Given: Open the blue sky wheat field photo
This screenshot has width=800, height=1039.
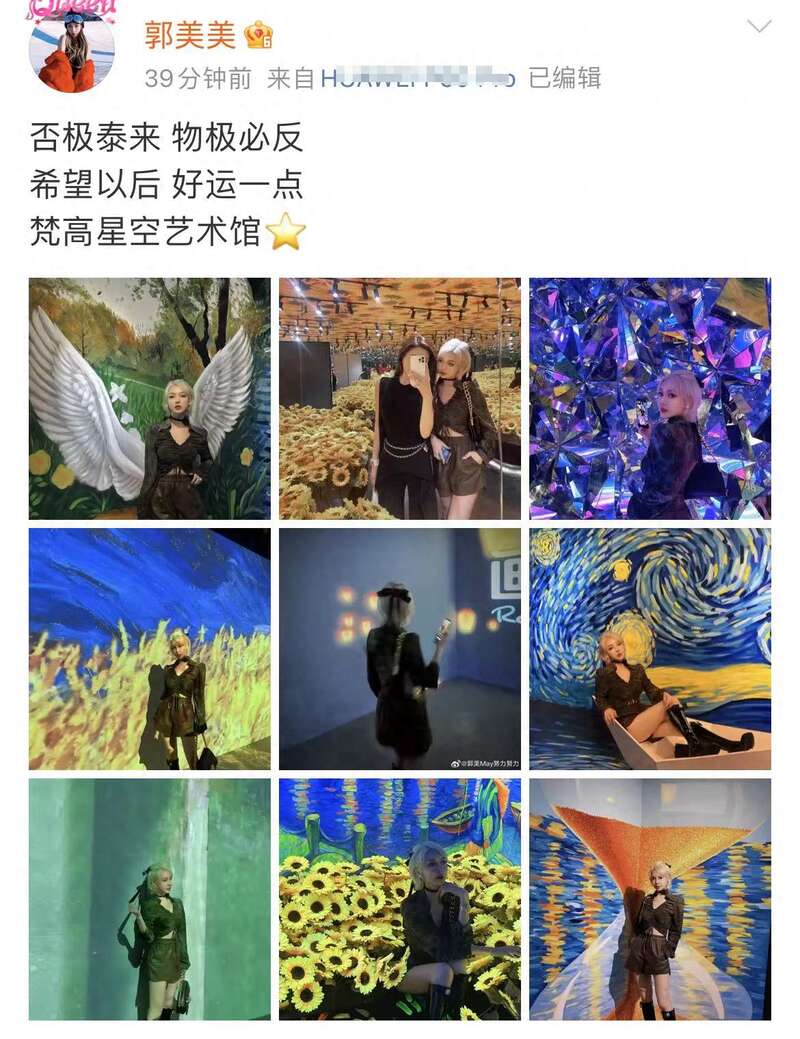Looking at the screenshot, I should pyautogui.click(x=149, y=649).
